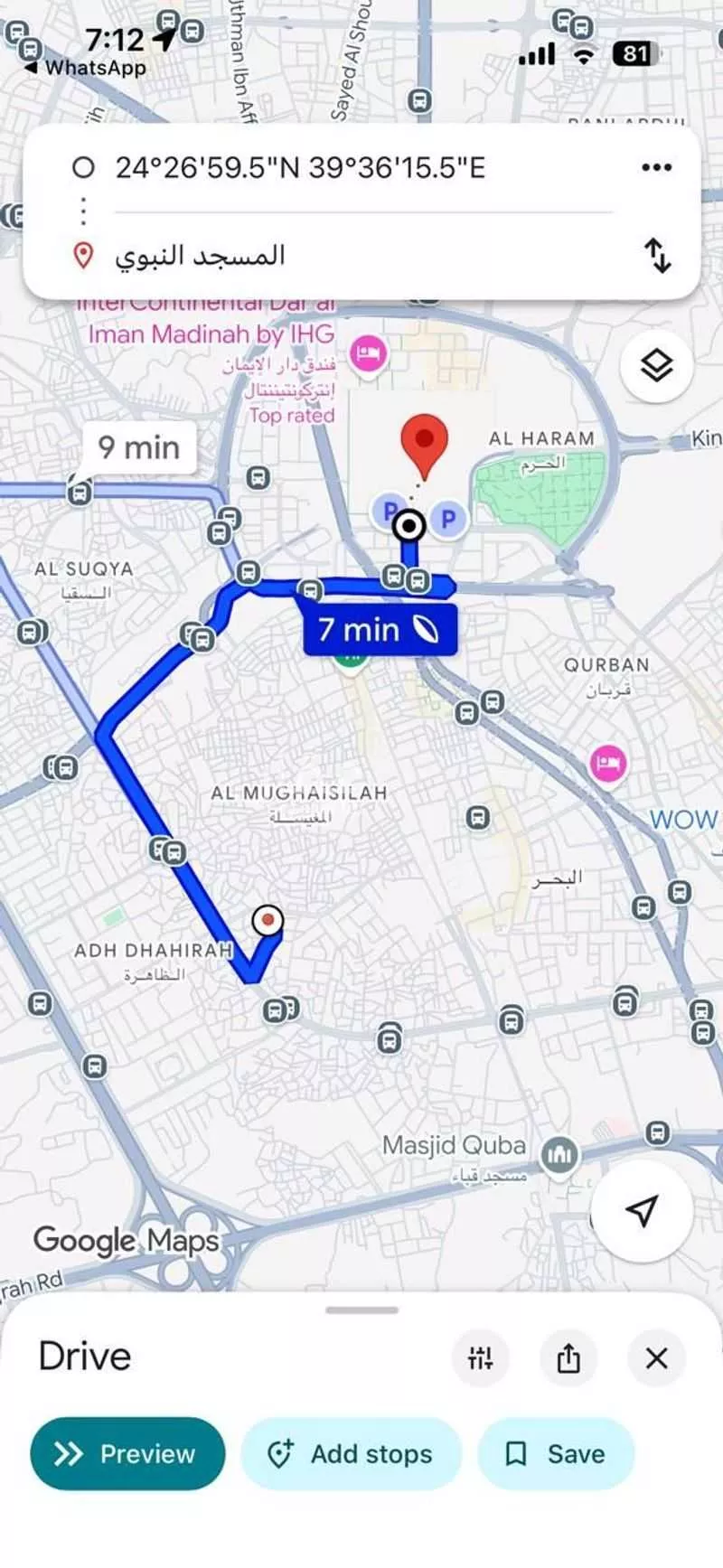The image size is (723, 1568).
Task: Open the Masjid Quba place marker
Action: (559, 1154)
